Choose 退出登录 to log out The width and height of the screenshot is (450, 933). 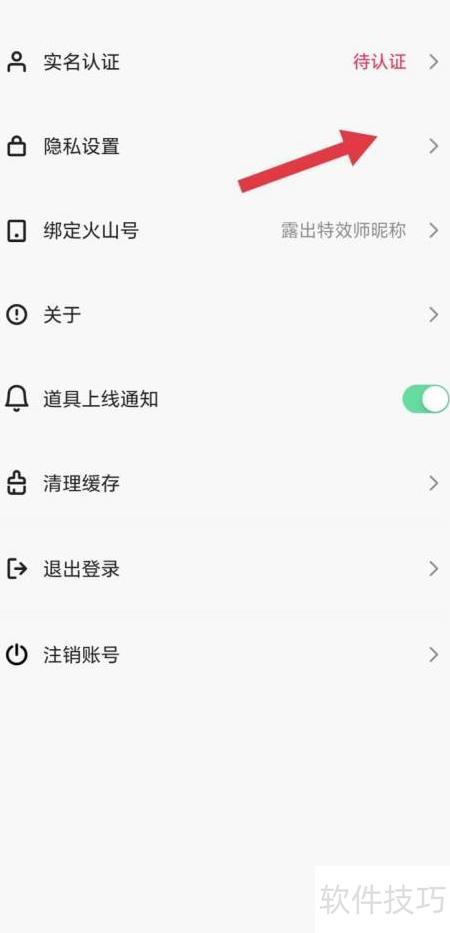(x=225, y=569)
